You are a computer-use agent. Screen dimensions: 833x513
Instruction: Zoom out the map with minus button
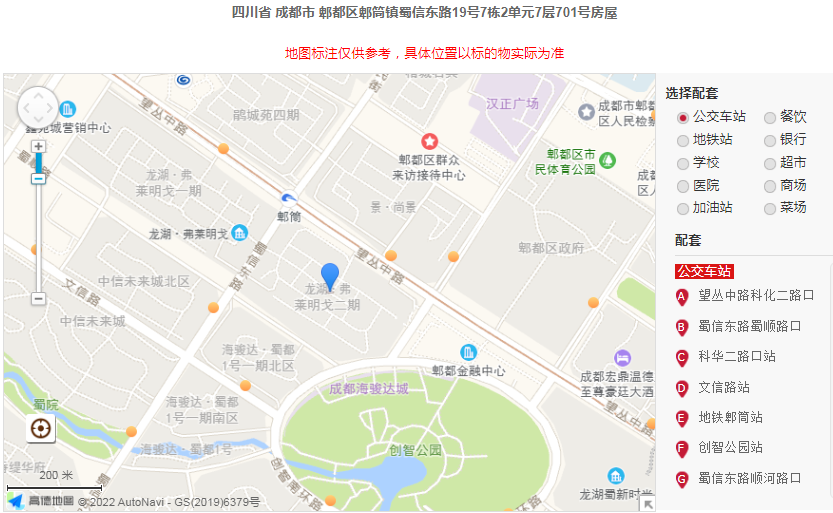tap(38, 298)
